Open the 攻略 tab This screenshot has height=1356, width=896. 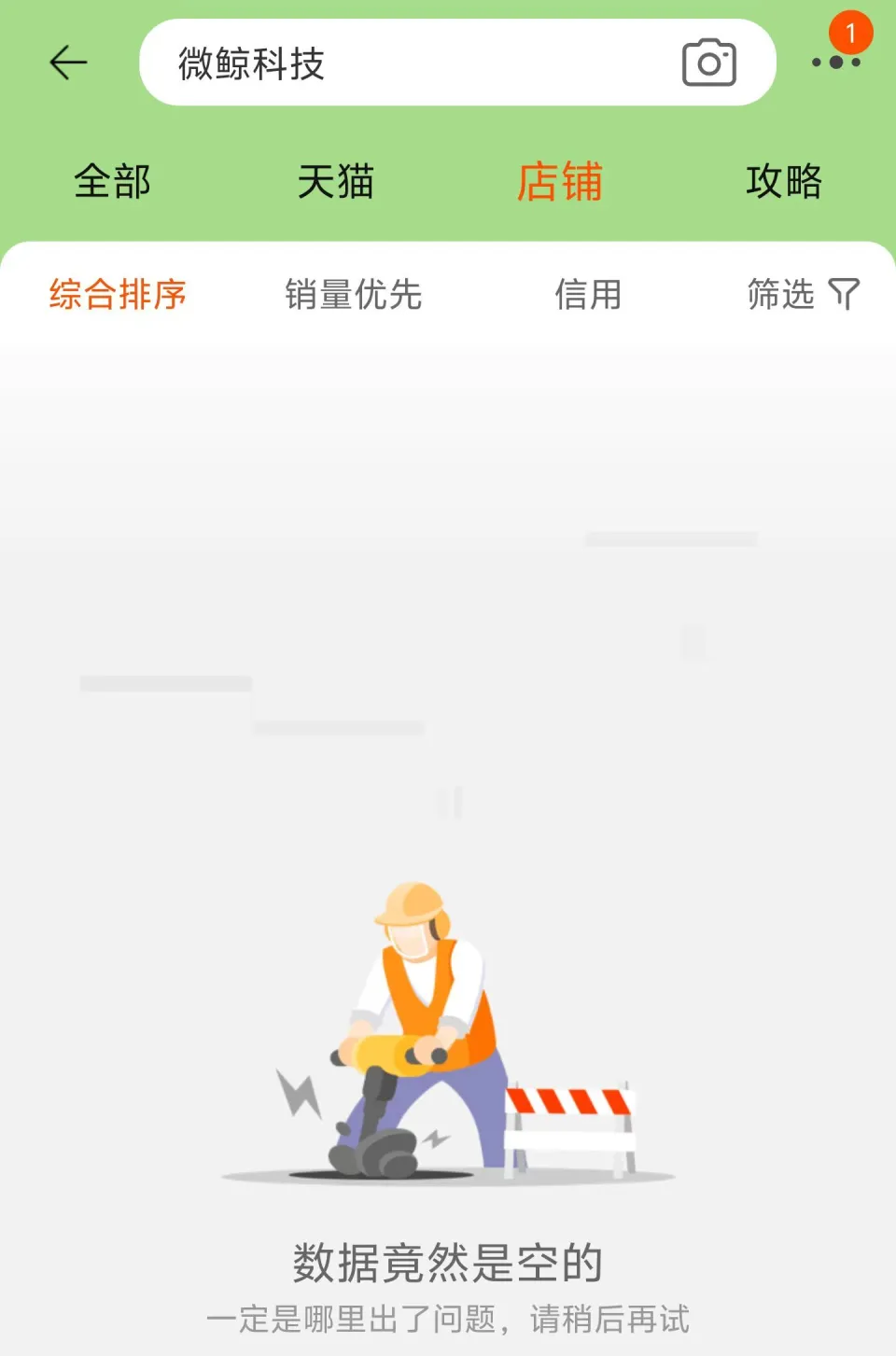pos(783,181)
